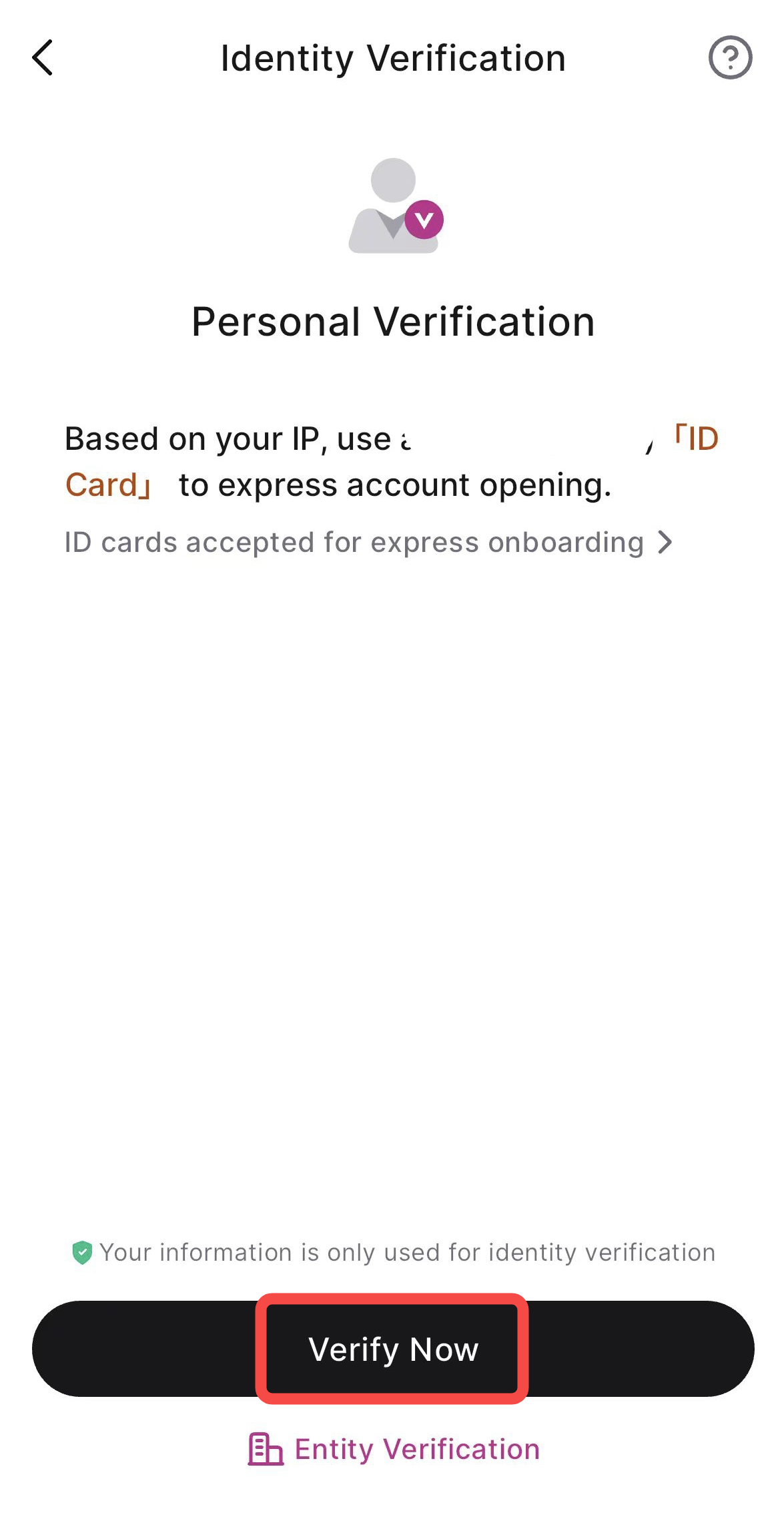View ID cards accepted for express onboarding
This screenshot has width=784, height=1521.
point(368,543)
